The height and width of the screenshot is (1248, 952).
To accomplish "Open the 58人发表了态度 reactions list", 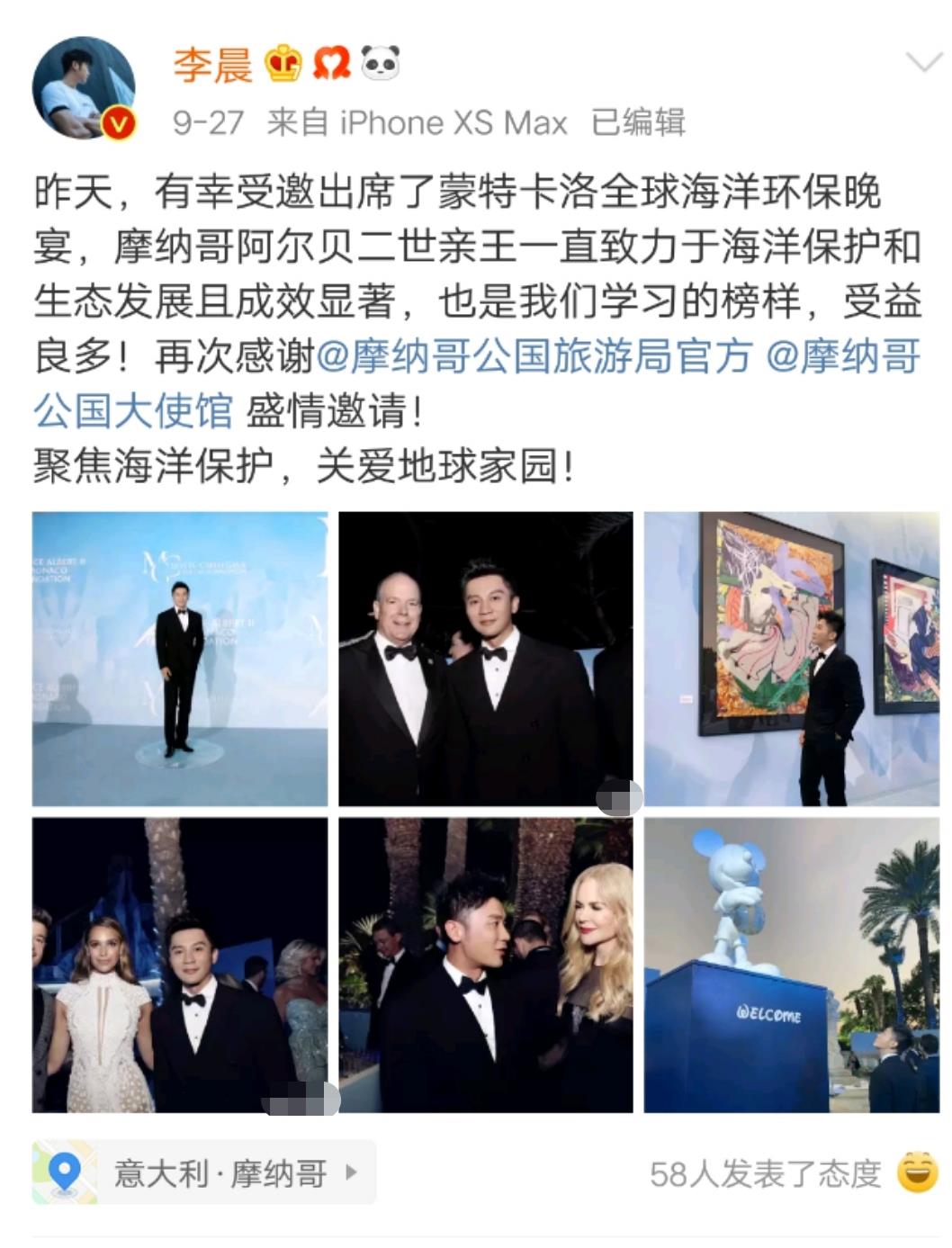I will [x=765, y=1173].
